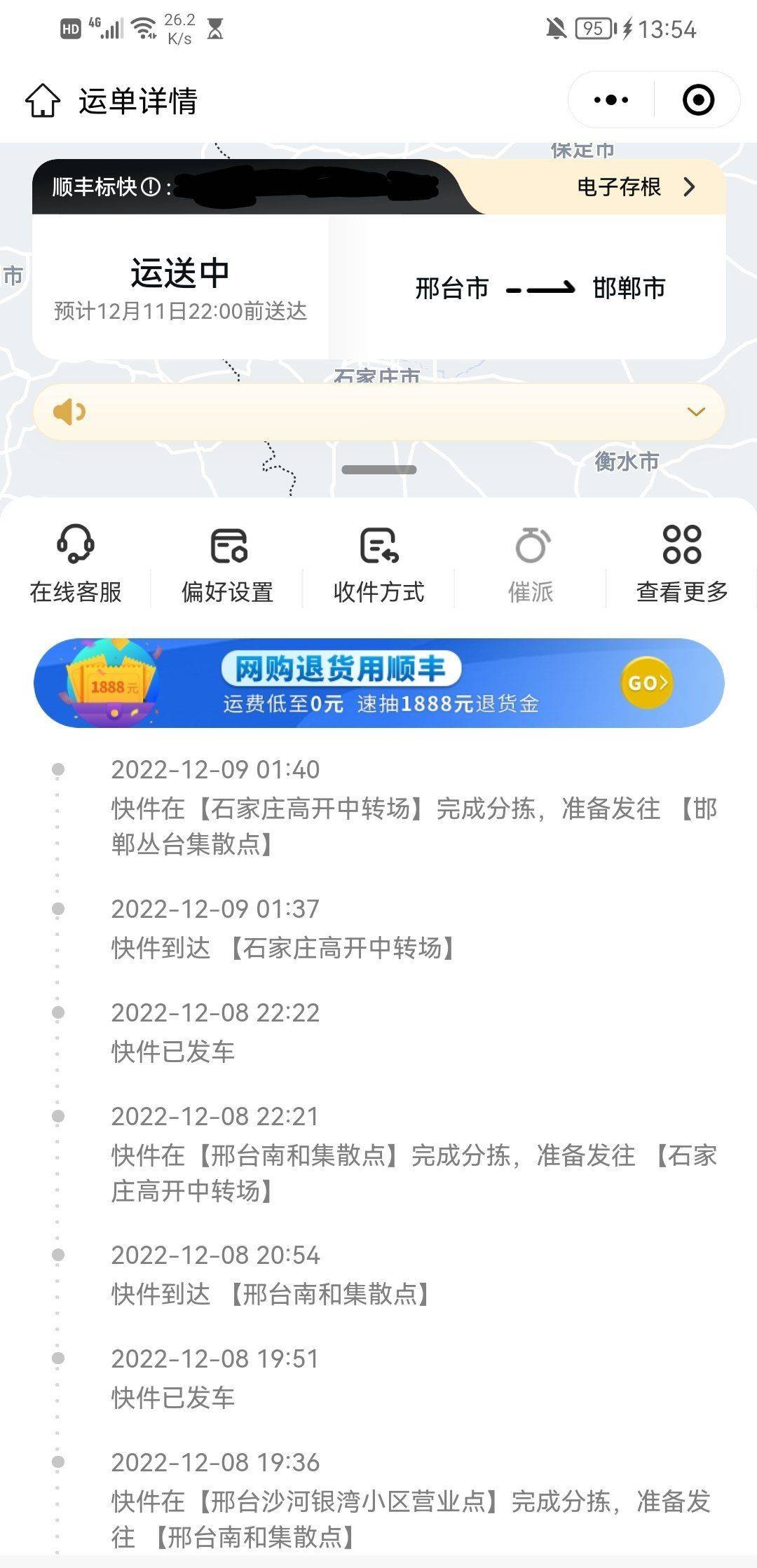Tap the map drag handle bar
This screenshot has width=757, height=1568.
click(x=379, y=469)
